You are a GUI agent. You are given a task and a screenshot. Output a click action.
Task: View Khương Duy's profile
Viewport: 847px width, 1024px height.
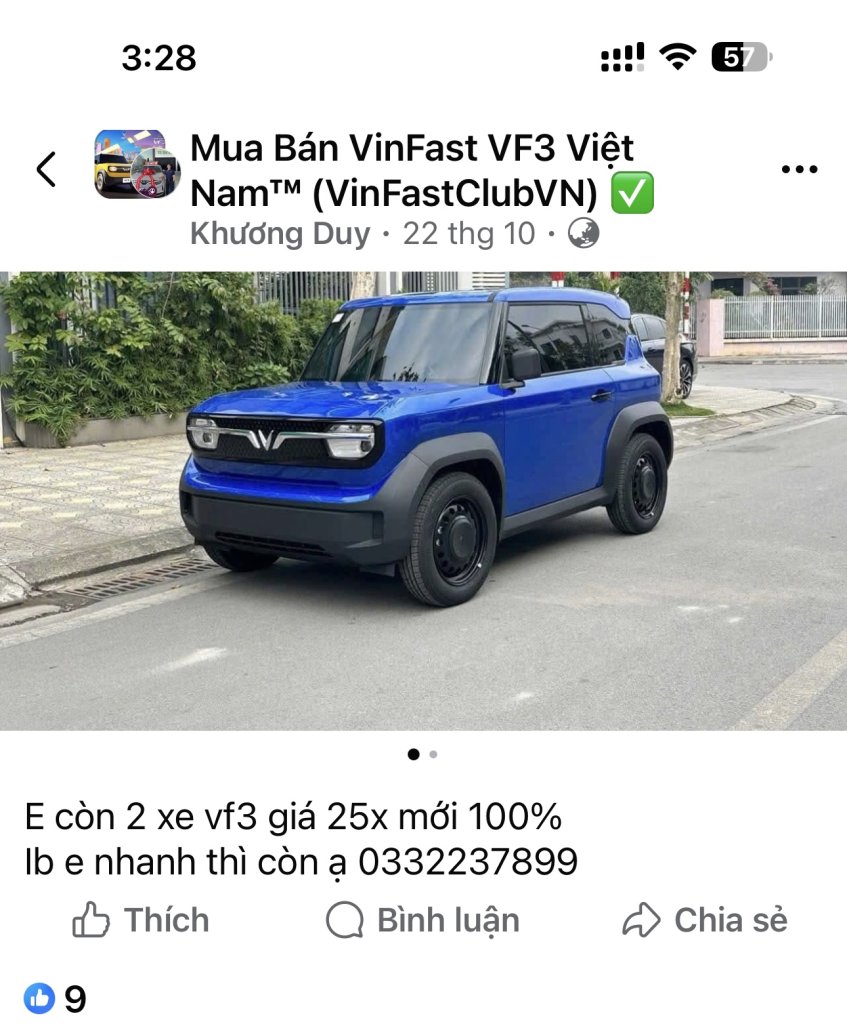279,234
